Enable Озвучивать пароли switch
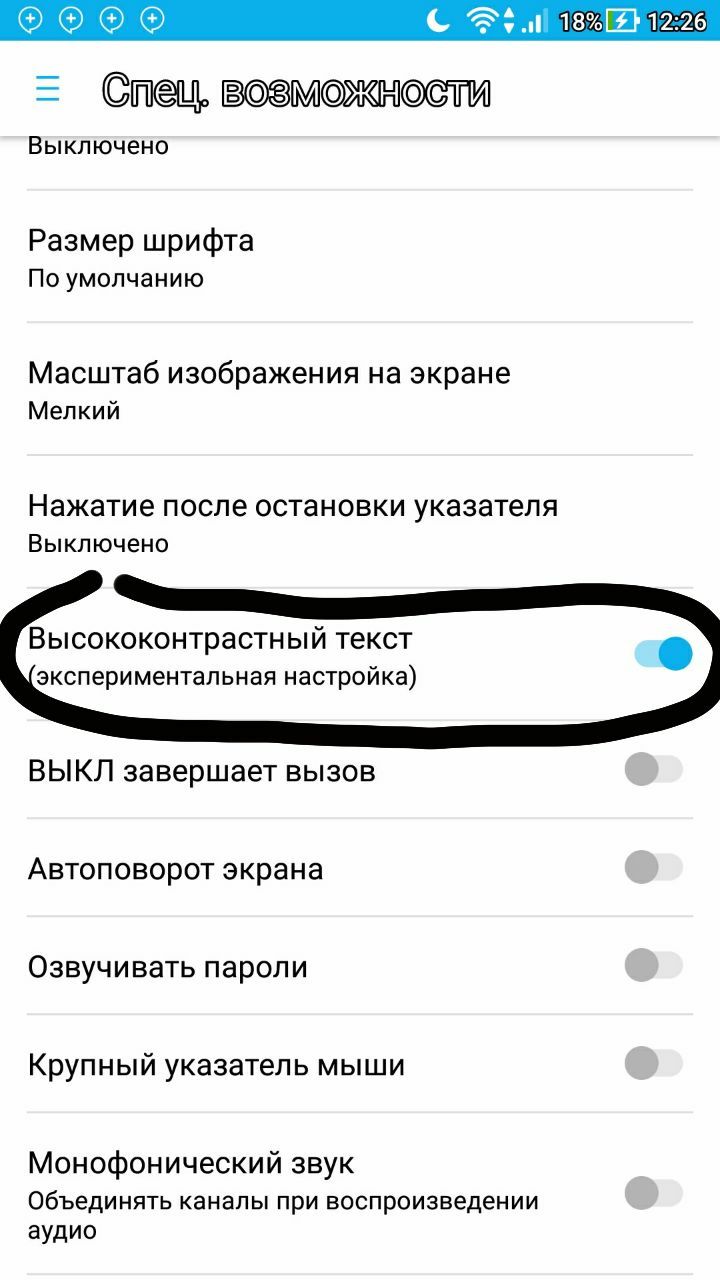This screenshot has width=720, height=1280. [654, 966]
